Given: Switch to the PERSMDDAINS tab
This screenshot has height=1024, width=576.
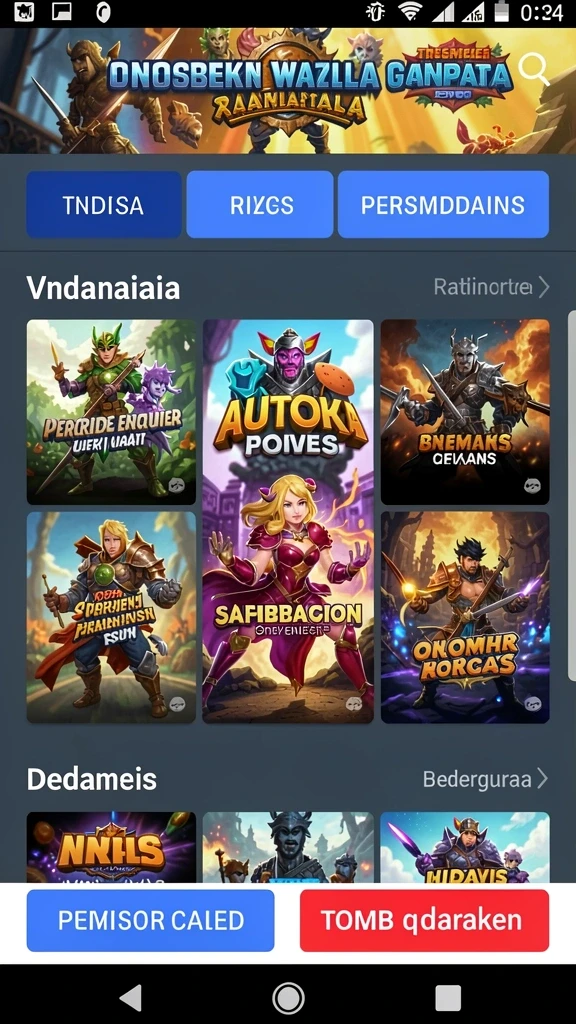Looking at the screenshot, I should (x=443, y=205).
